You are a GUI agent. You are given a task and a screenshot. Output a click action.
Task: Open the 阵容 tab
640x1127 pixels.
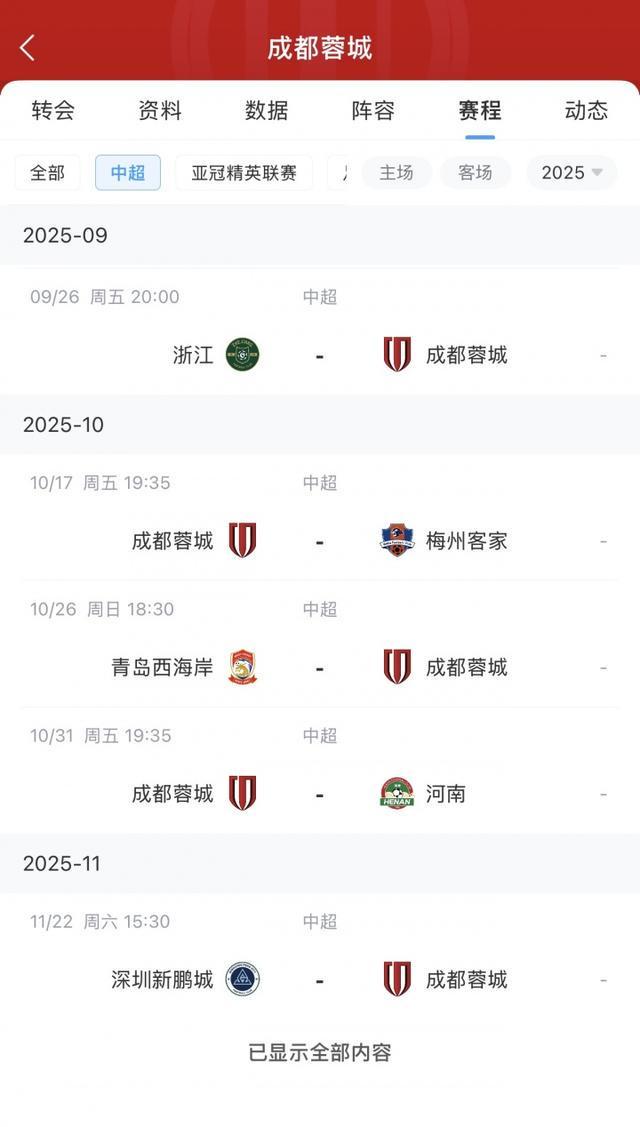(x=373, y=111)
